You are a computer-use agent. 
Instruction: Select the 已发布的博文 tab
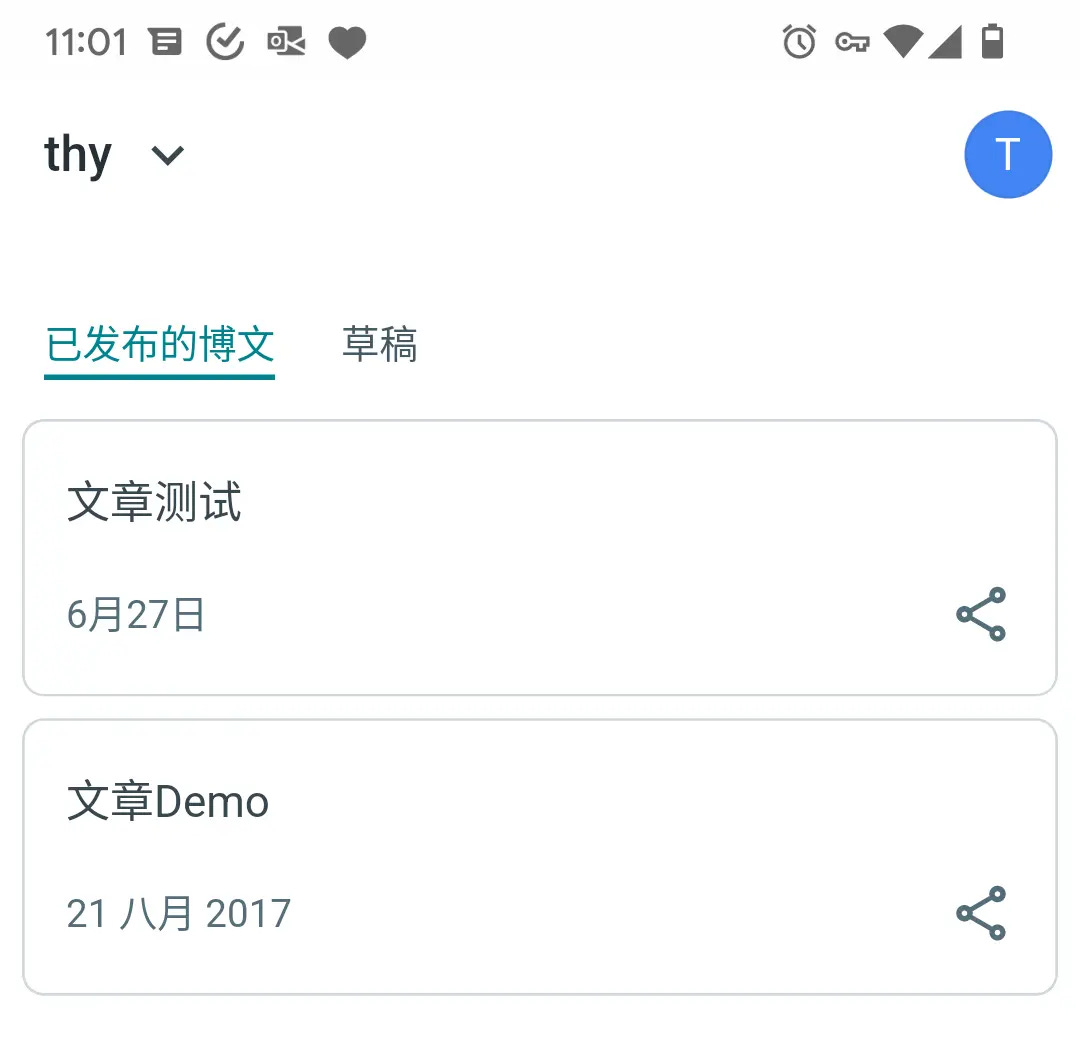(x=160, y=345)
